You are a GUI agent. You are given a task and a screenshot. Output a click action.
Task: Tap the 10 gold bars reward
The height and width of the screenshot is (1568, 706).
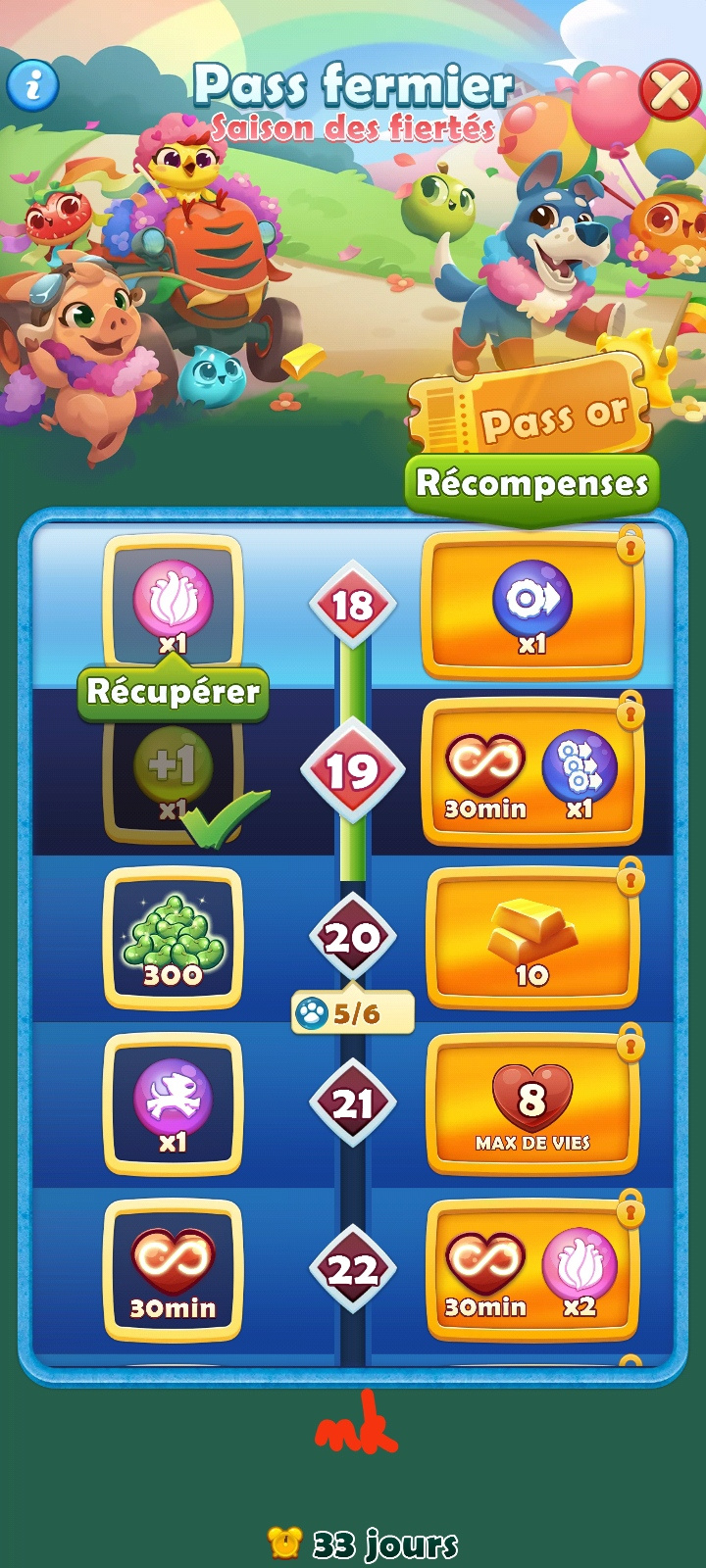[x=532, y=939]
